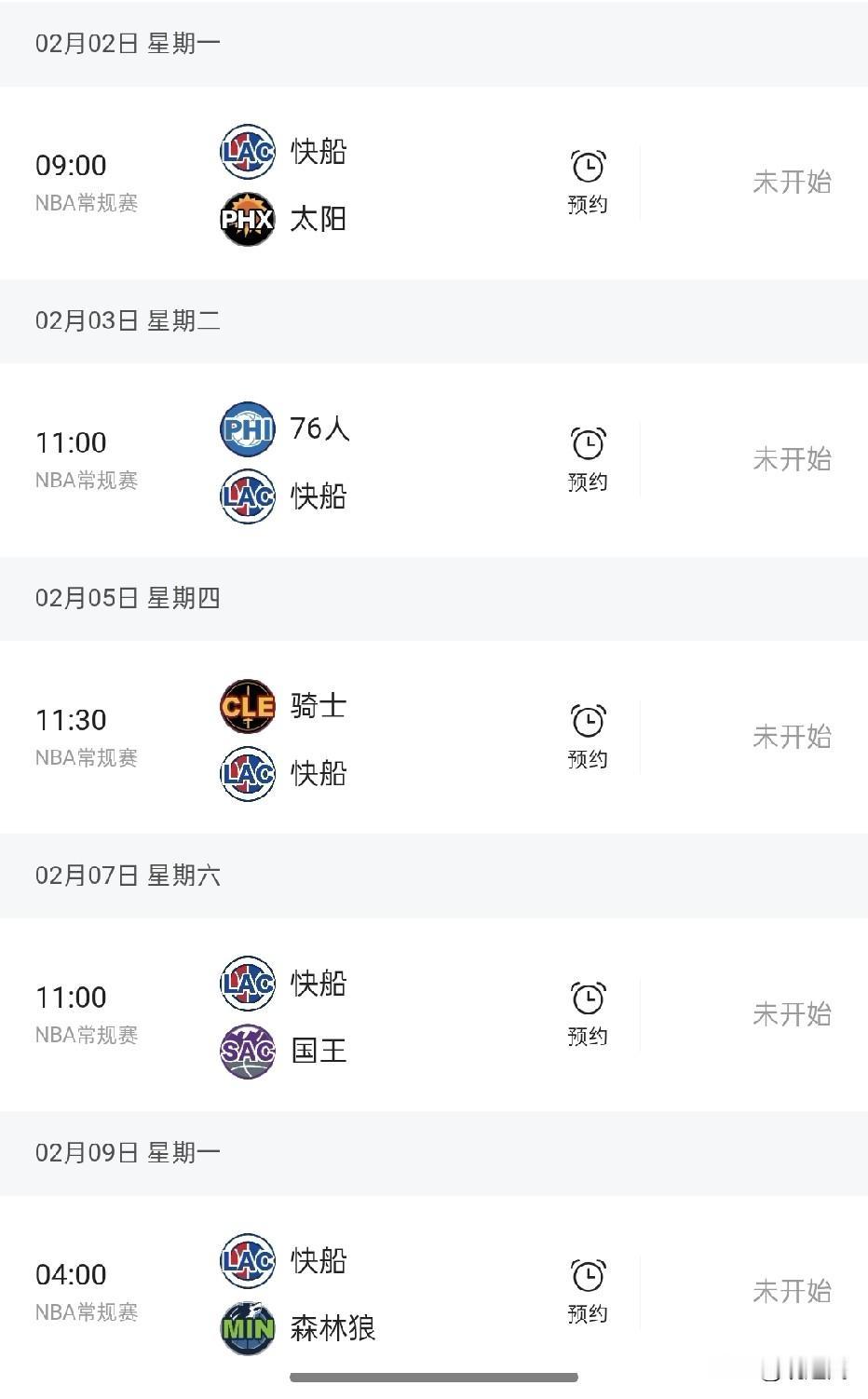Click the Cleveland Cavaliers CLE logo
The image size is (868, 1399).
248,706
